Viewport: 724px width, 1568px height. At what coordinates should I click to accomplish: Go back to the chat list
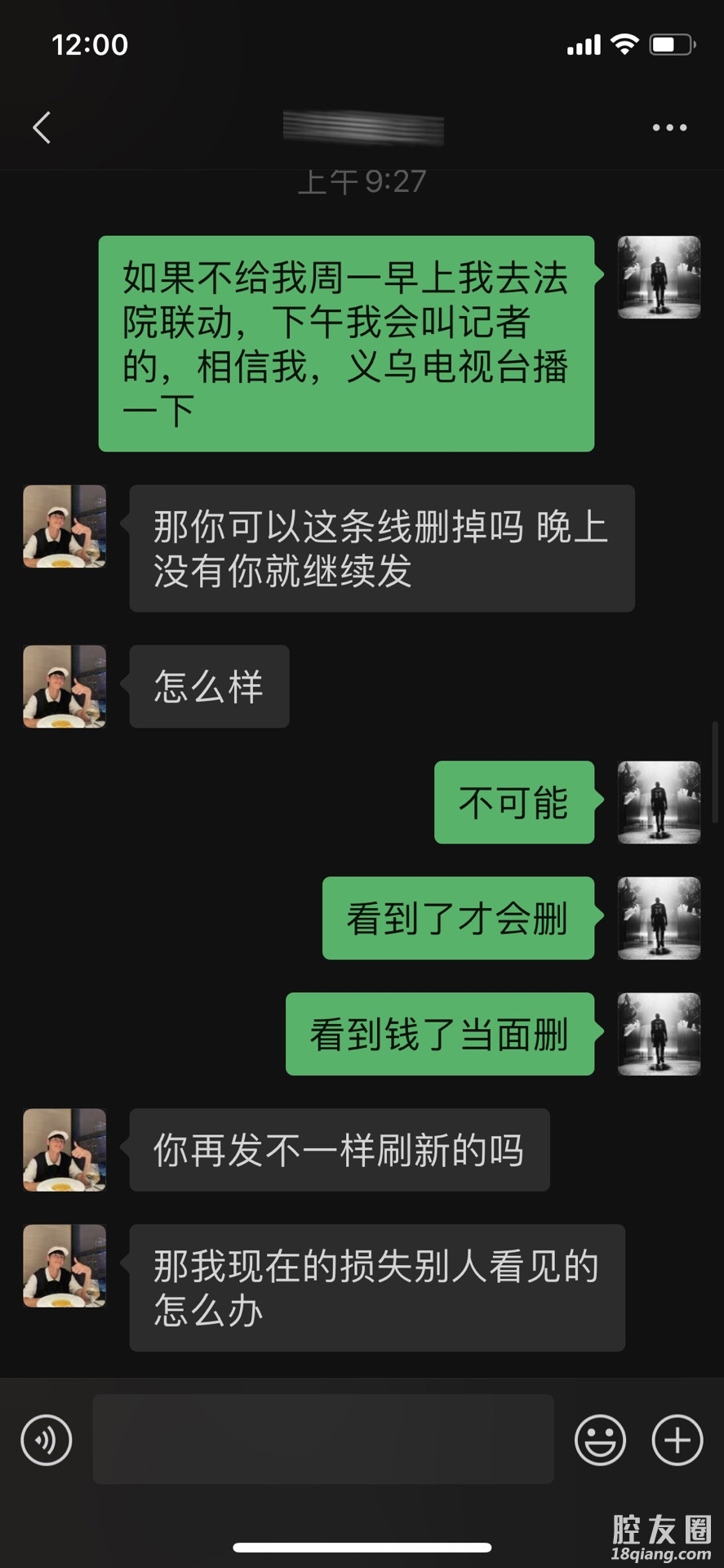coord(42,127)
